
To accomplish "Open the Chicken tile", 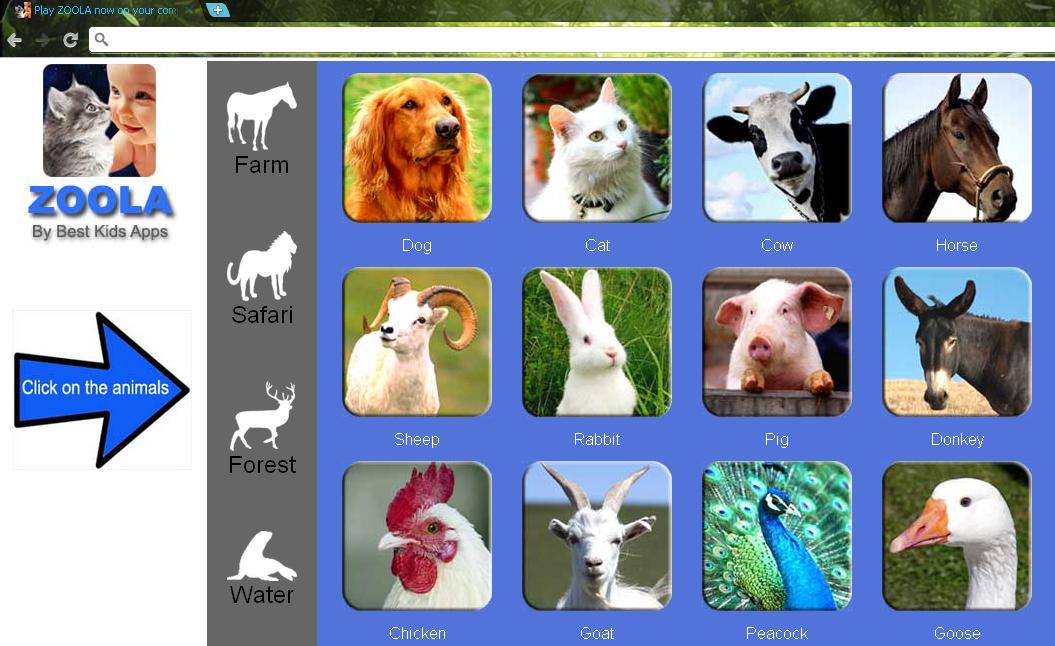I will click(x=417, y=536).
